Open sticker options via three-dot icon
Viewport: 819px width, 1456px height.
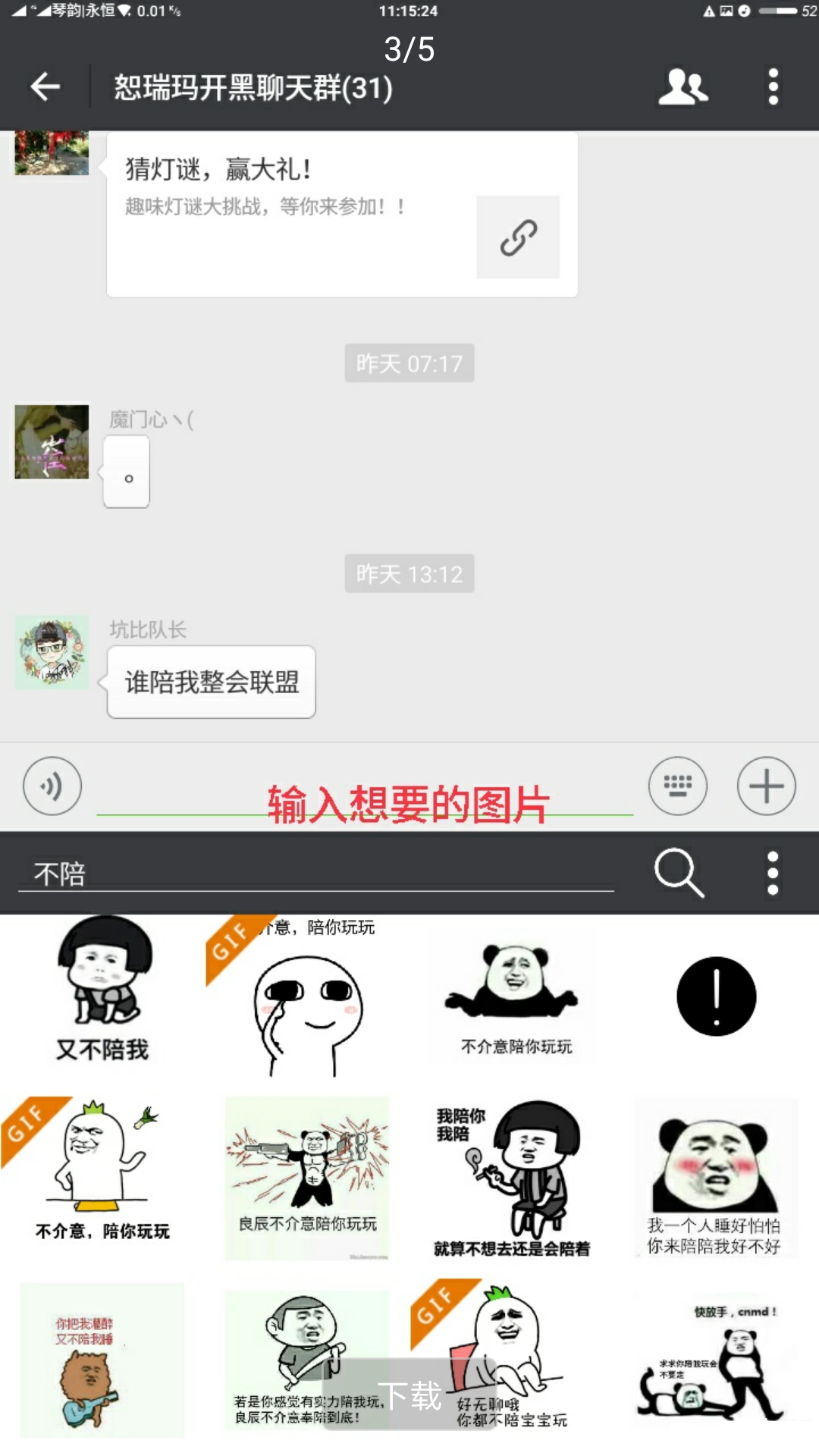(x=772, y=873)
